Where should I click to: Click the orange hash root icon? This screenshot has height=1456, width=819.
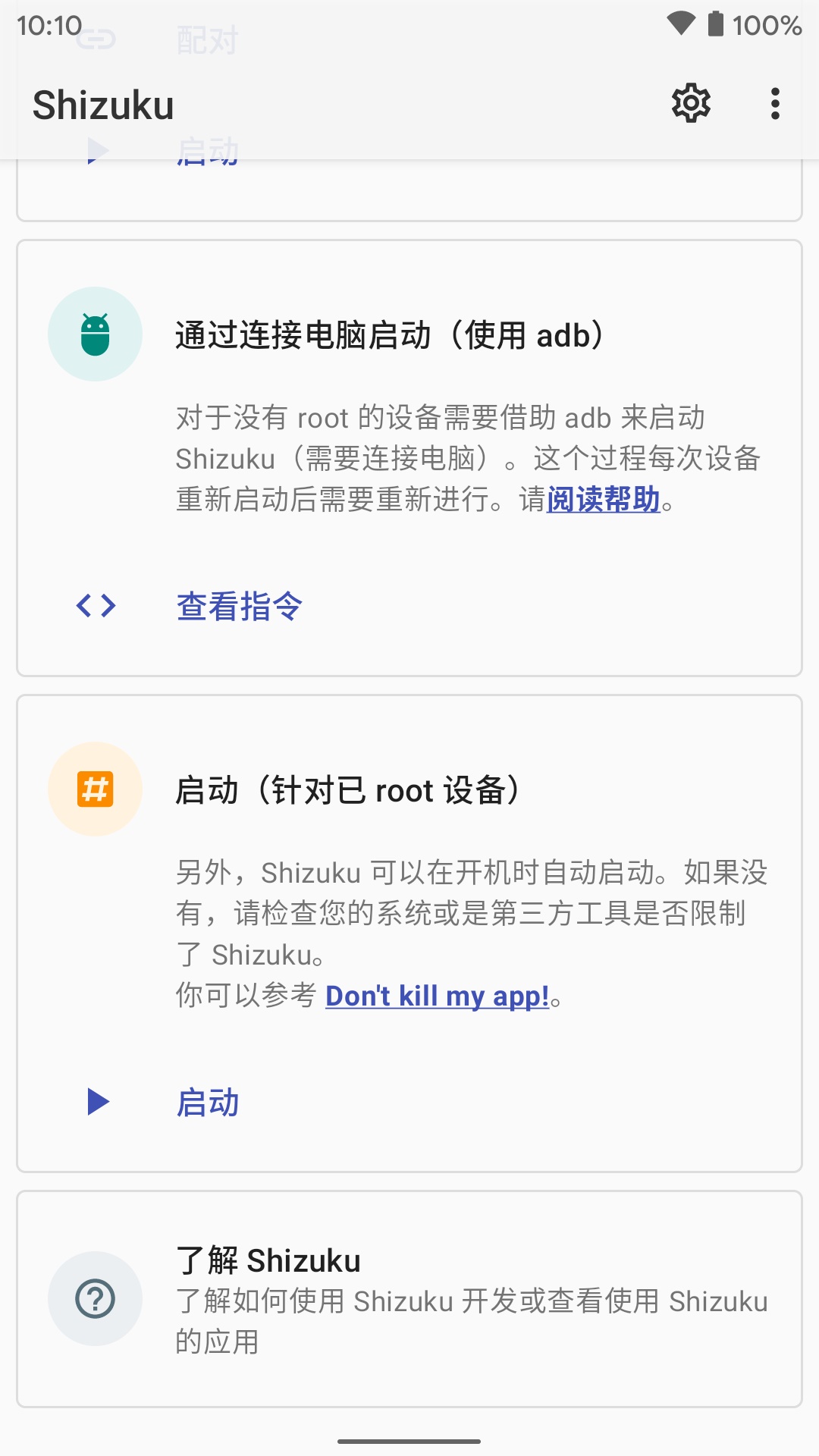(96, 791)
